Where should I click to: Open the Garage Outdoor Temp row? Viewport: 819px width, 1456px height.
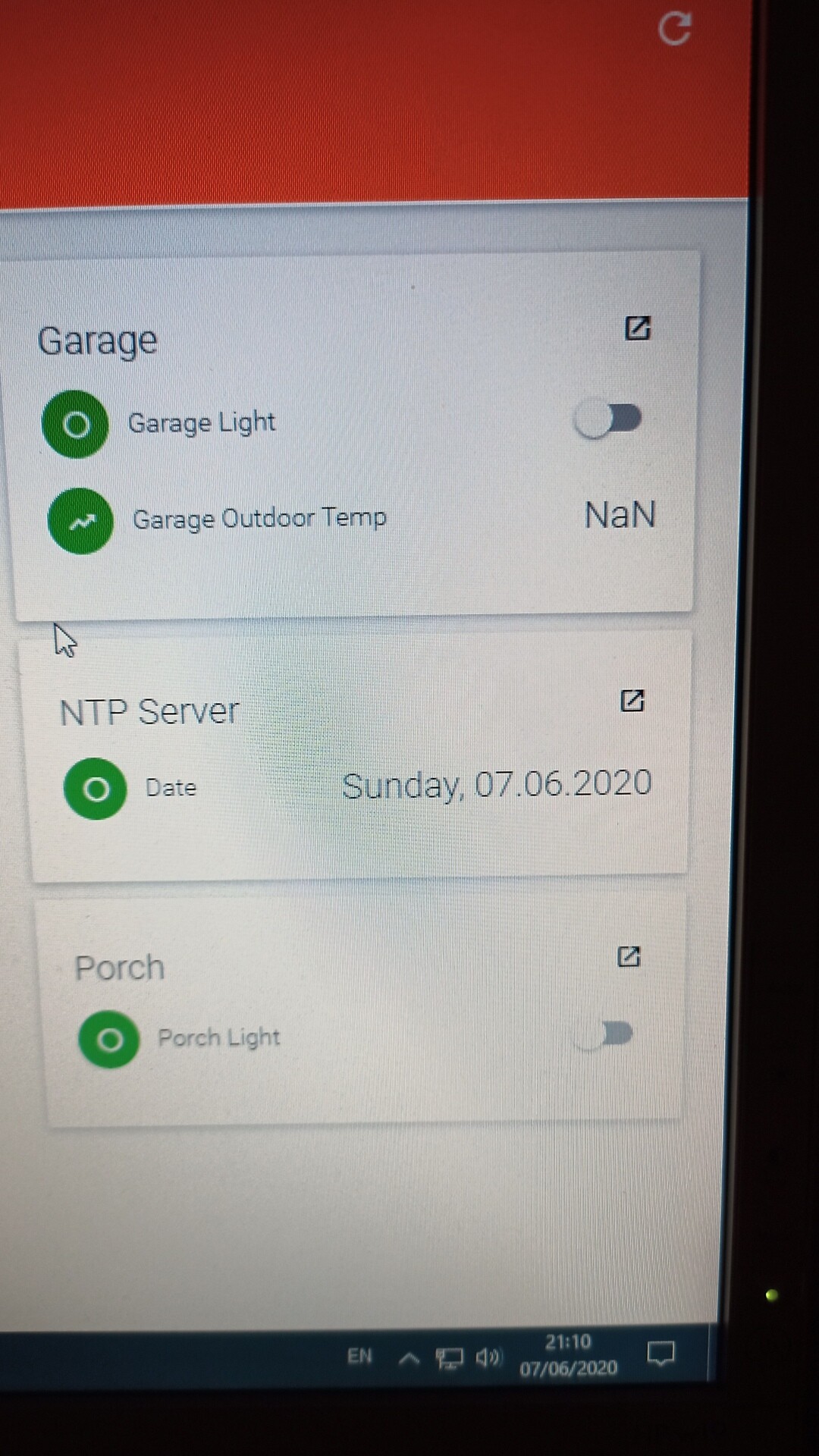click(259, 519)
